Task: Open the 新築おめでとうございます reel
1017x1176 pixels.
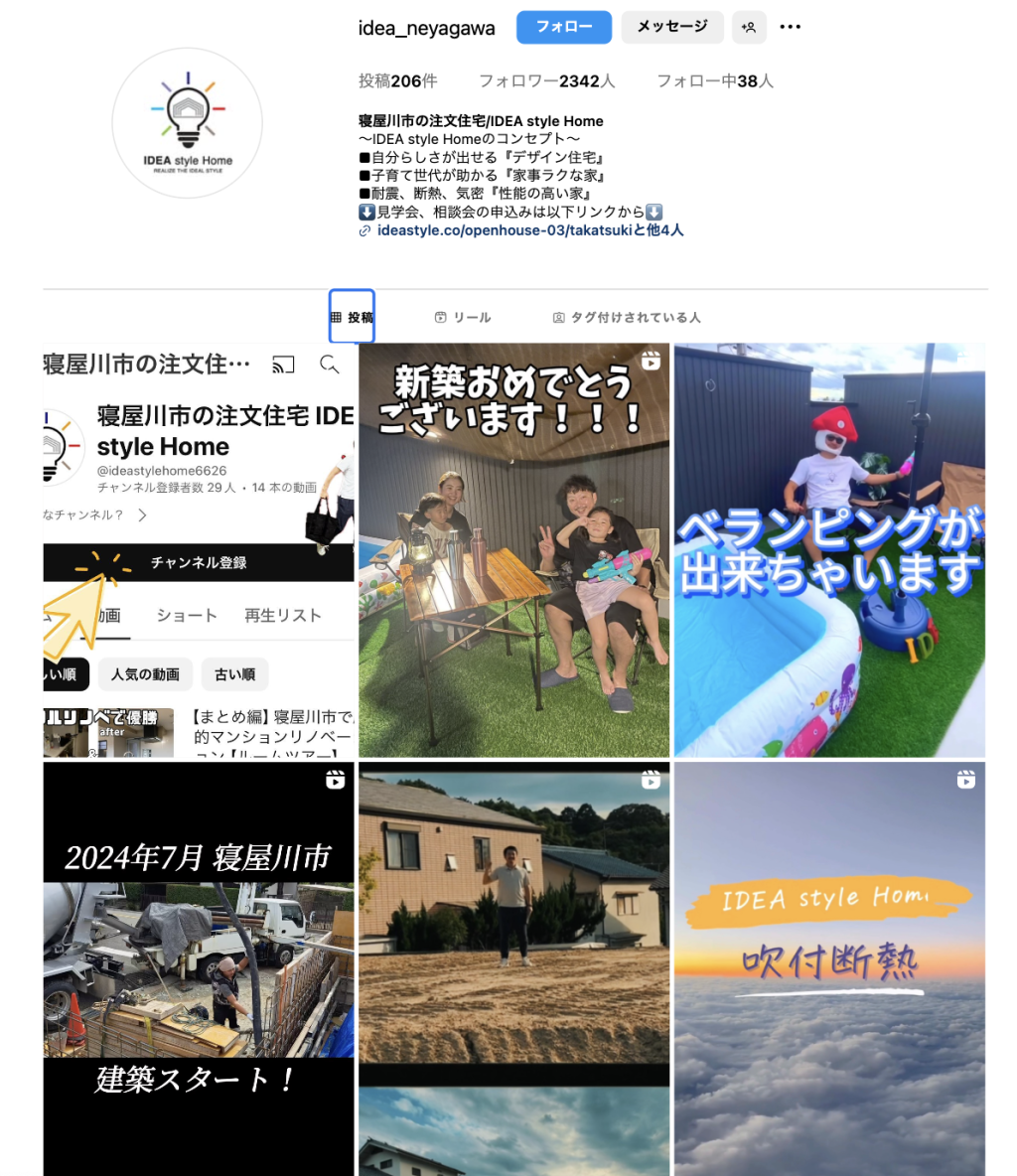Action: click(x=513, y=550)
